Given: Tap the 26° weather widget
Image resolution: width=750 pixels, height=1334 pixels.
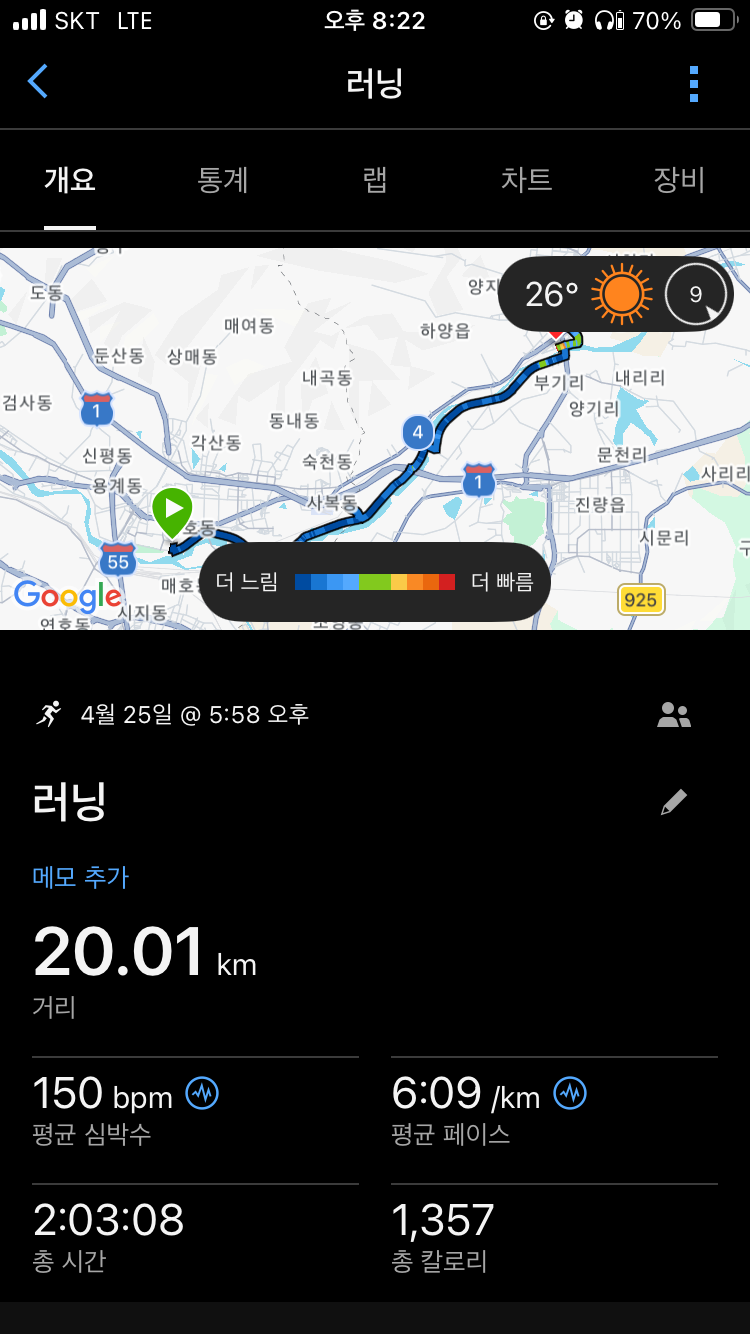Looking at the screenshot, I should point(615,294).
